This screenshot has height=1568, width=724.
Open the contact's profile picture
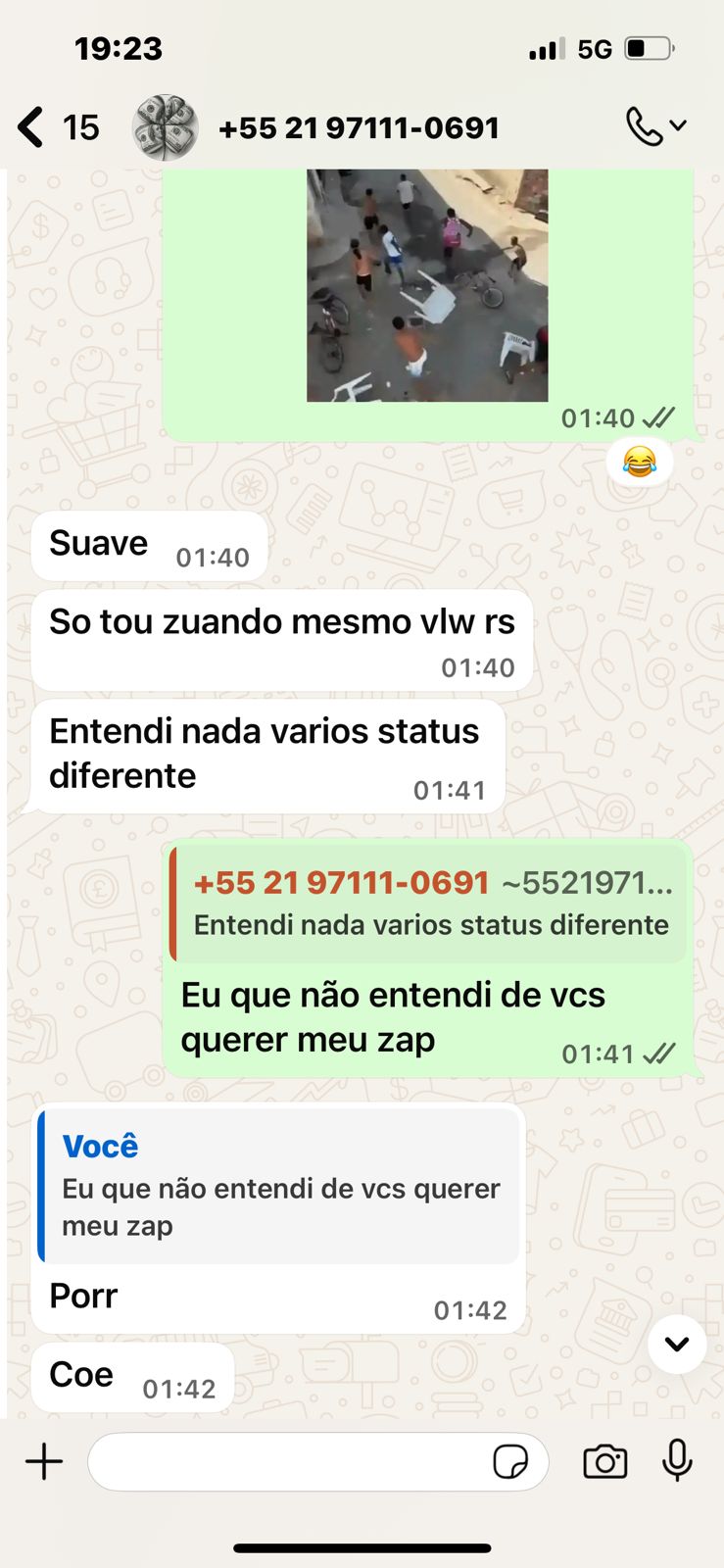(166, 128)
